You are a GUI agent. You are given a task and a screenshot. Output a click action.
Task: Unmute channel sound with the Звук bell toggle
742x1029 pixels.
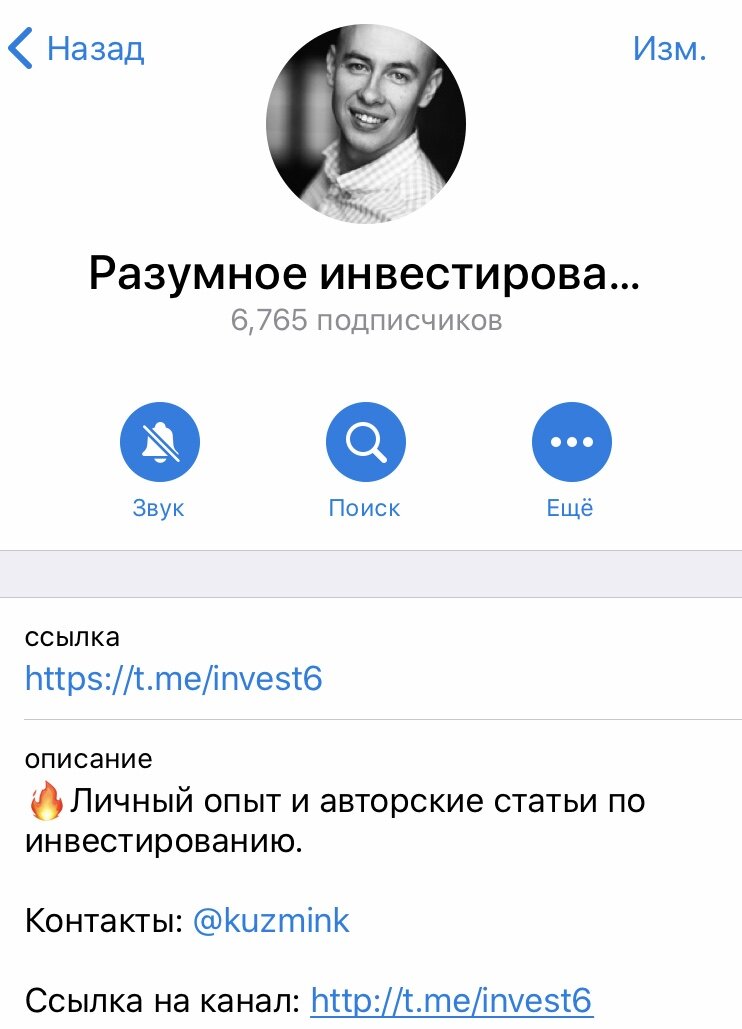(x=160, y=440)
